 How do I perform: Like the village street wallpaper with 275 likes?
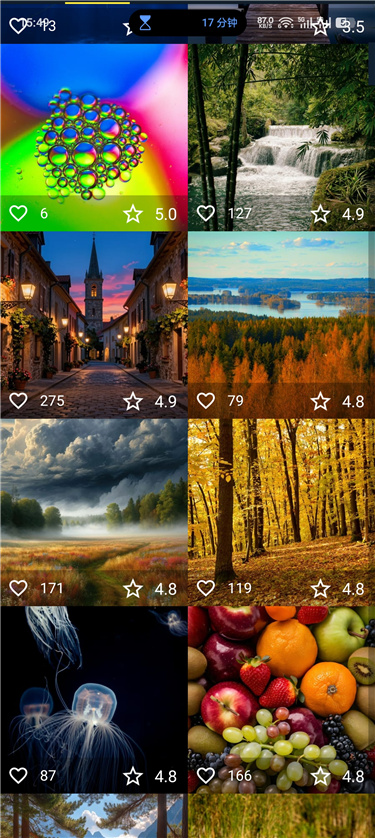[x=18, y=401]
